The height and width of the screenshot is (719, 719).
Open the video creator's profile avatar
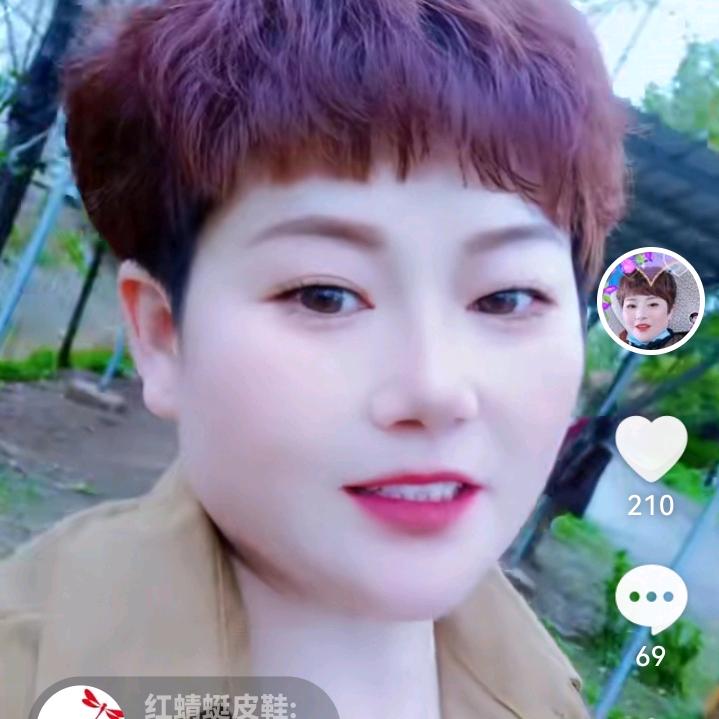(651, 301)
